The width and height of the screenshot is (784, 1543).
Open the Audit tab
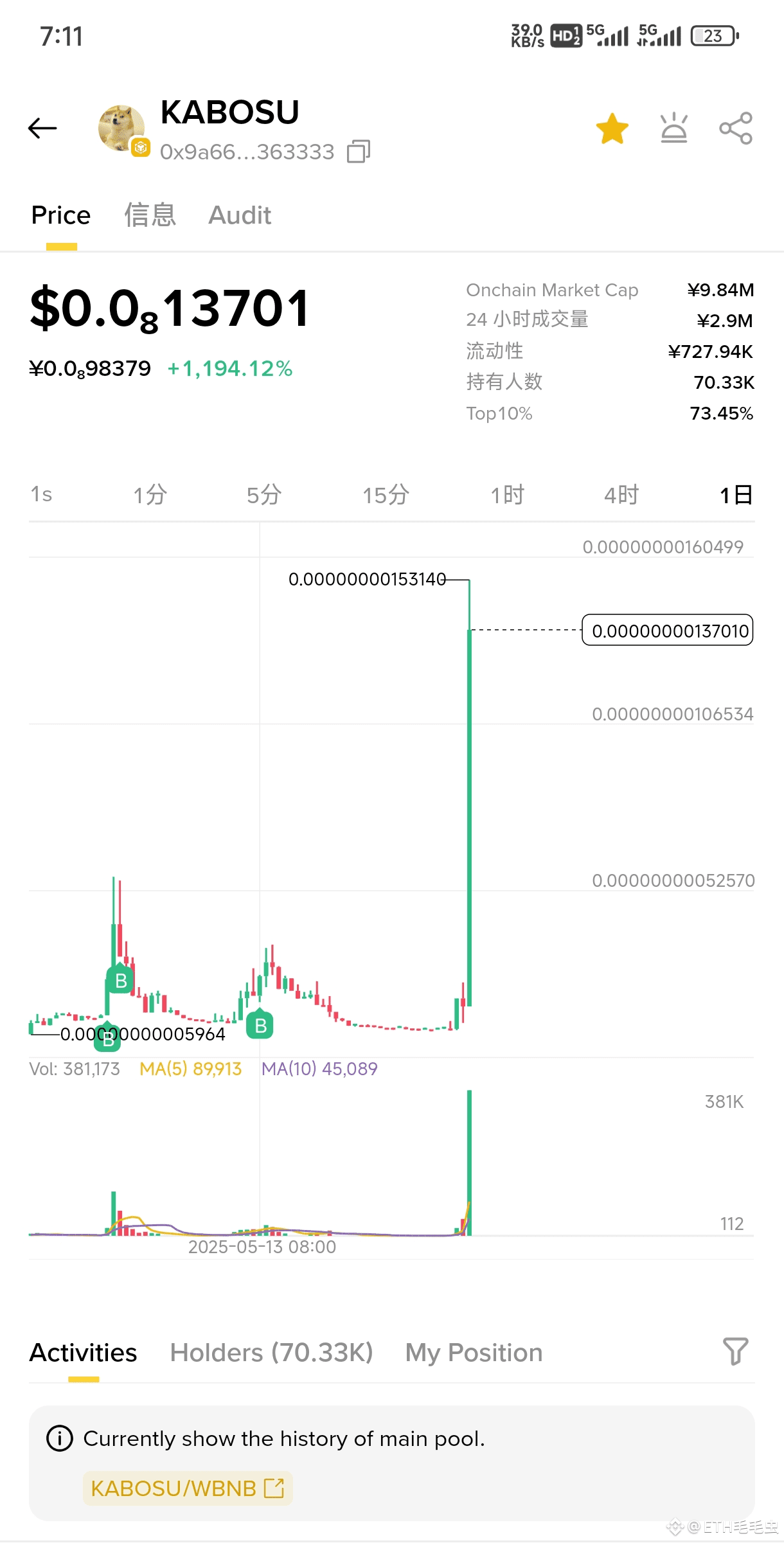[240, 215]
